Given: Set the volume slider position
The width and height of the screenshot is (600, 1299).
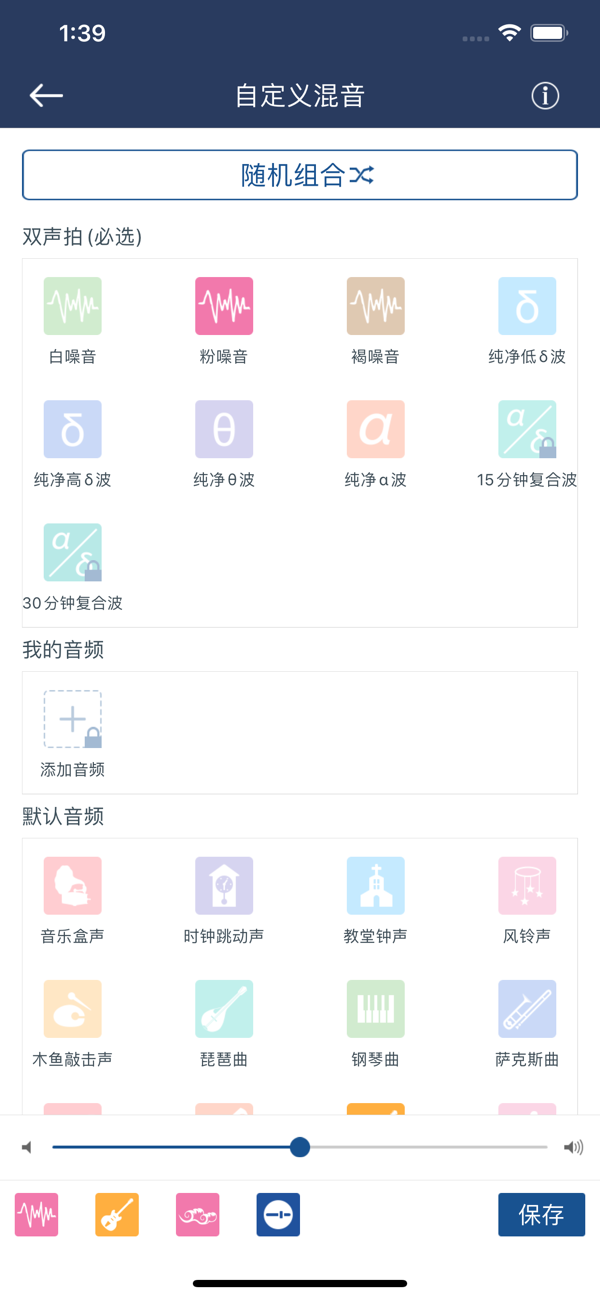Looking at the screenshot, I should click(x=300, y=1147).
